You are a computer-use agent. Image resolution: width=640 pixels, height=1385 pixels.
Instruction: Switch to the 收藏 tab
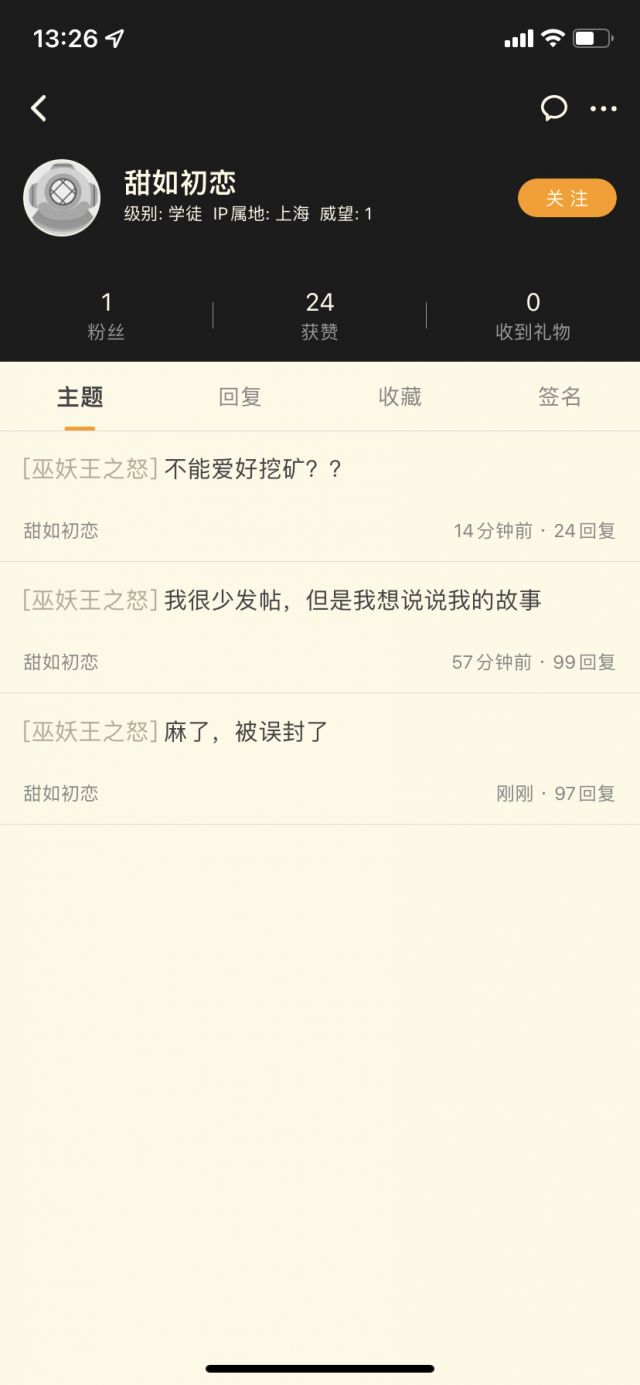[x=400, y=397]
